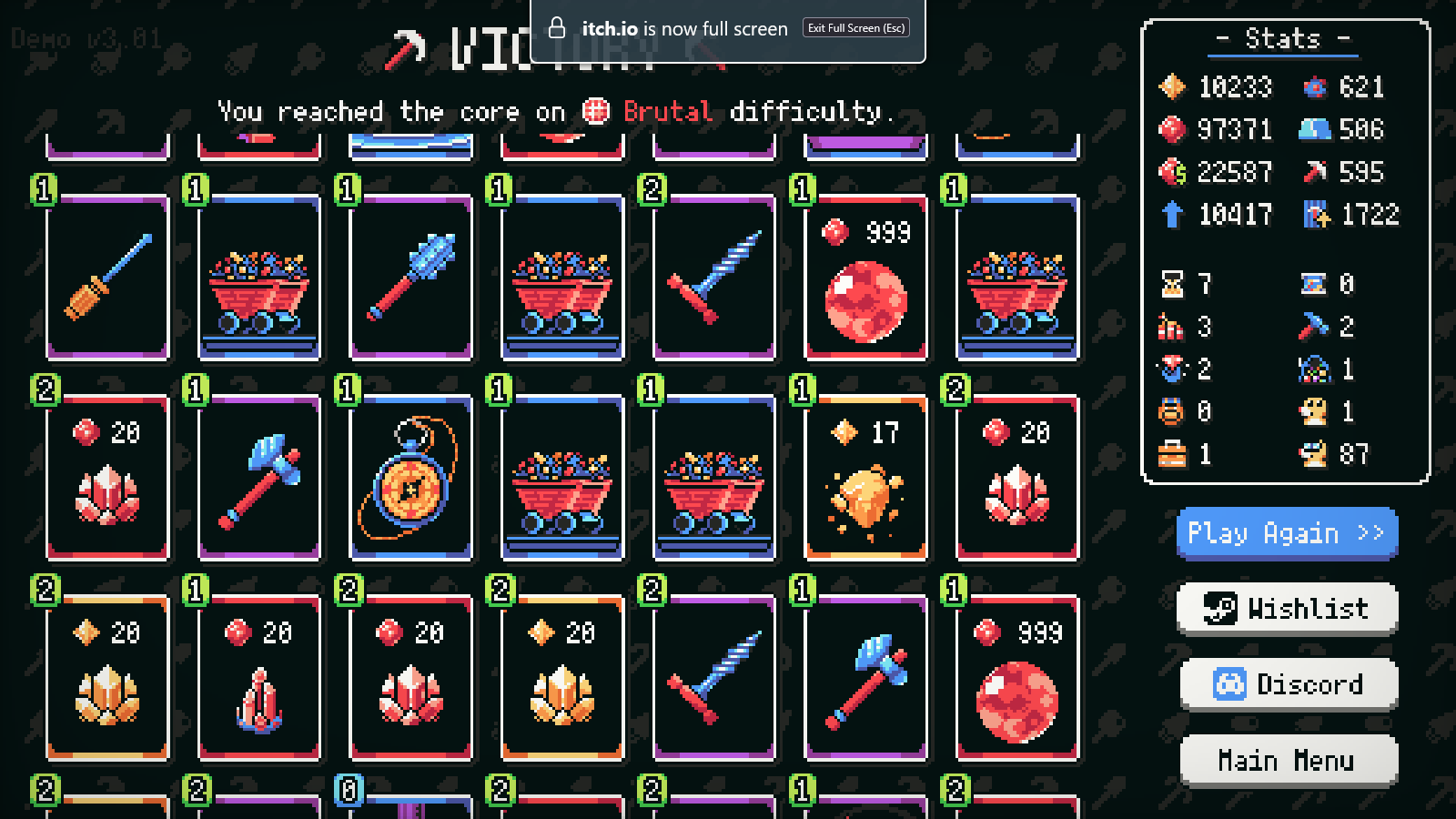Tap the Play Again button
The height and width of the screenshot is (819, 1456).
click(1286, 533)
